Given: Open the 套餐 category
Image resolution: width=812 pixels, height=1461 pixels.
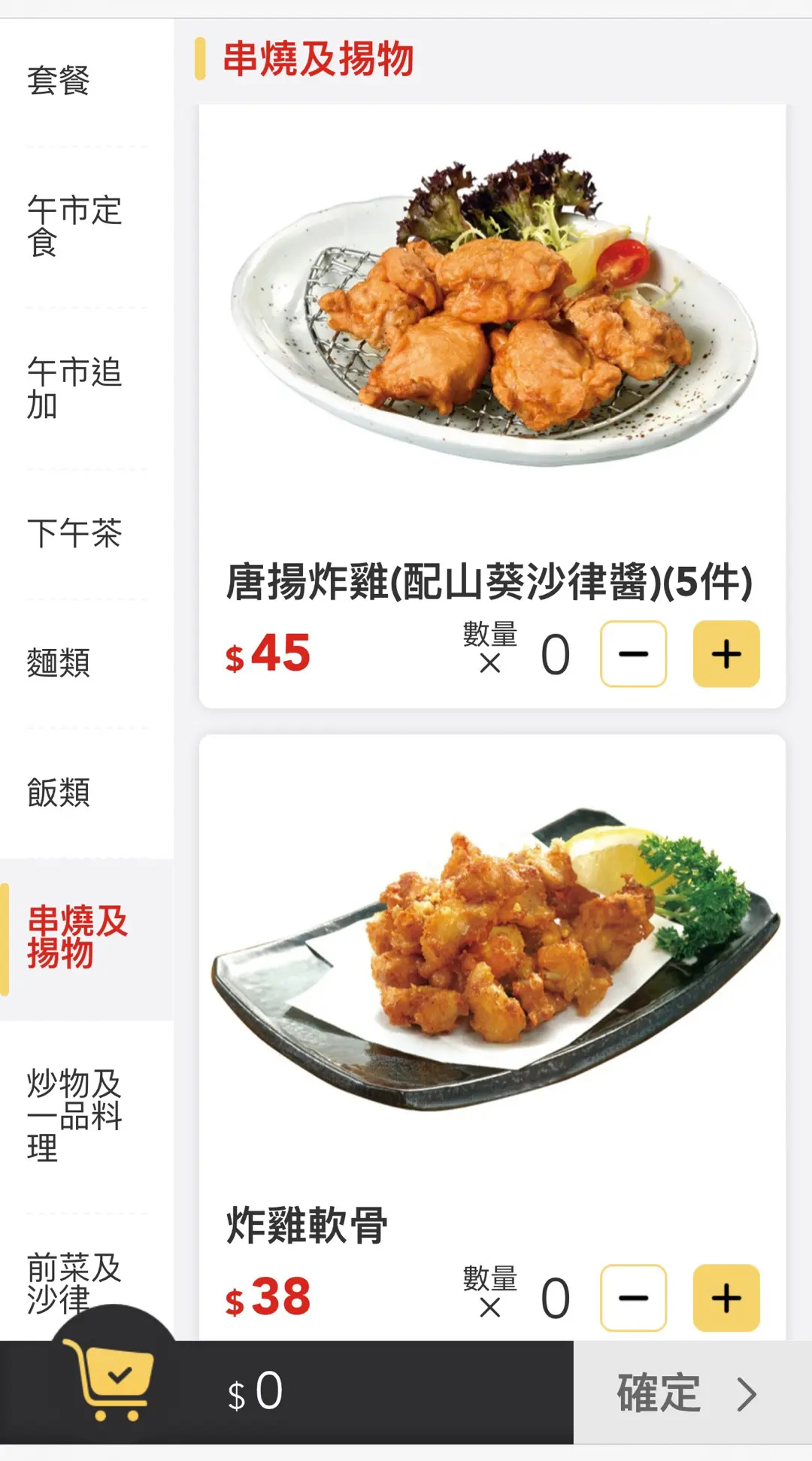Looking at the screenshot, I should coord(59,80).
